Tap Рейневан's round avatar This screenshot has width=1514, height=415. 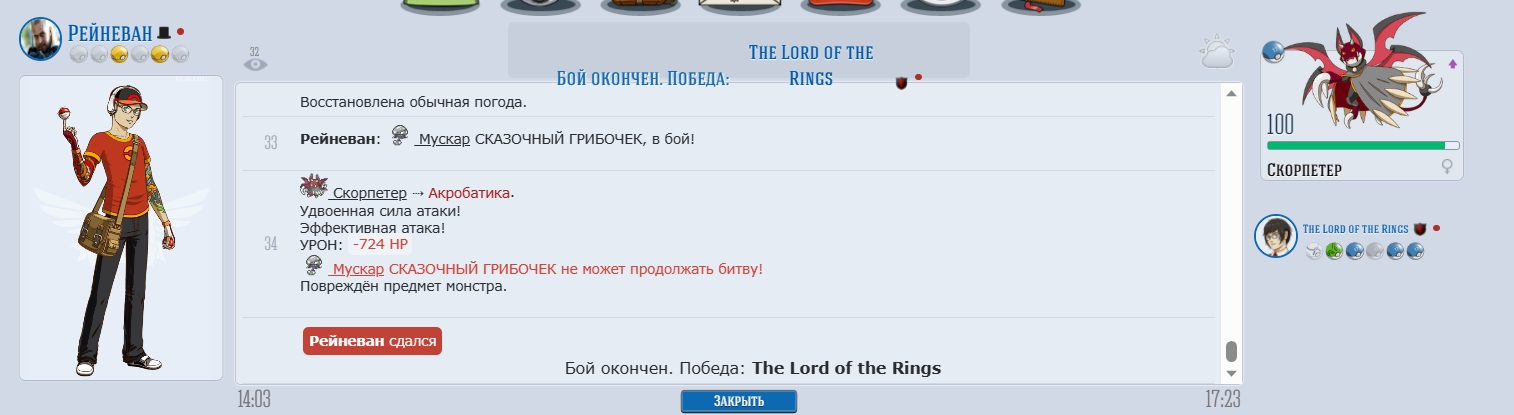[40, 39]
